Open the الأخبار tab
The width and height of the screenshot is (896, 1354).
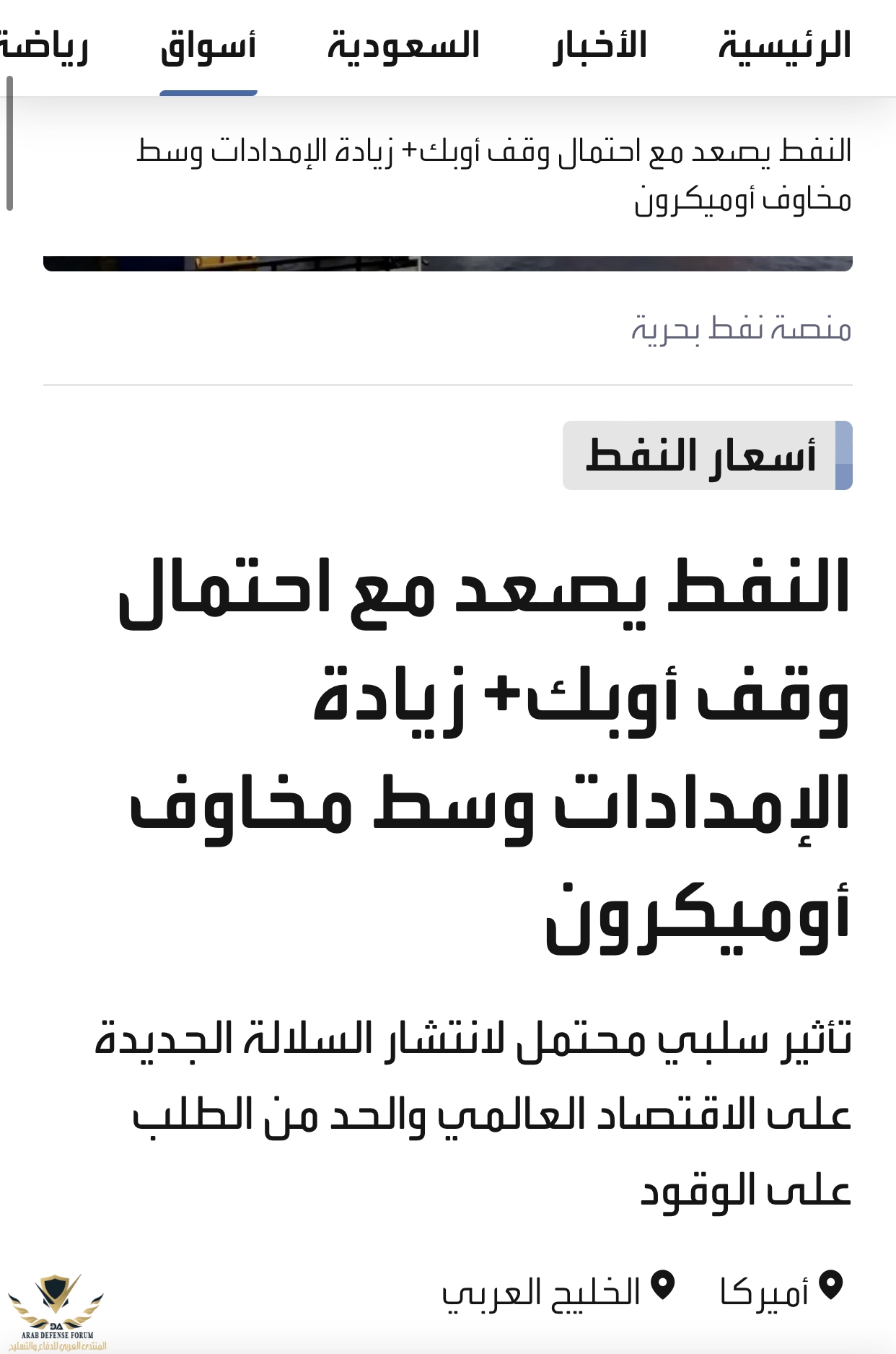[x=599, y=46]
